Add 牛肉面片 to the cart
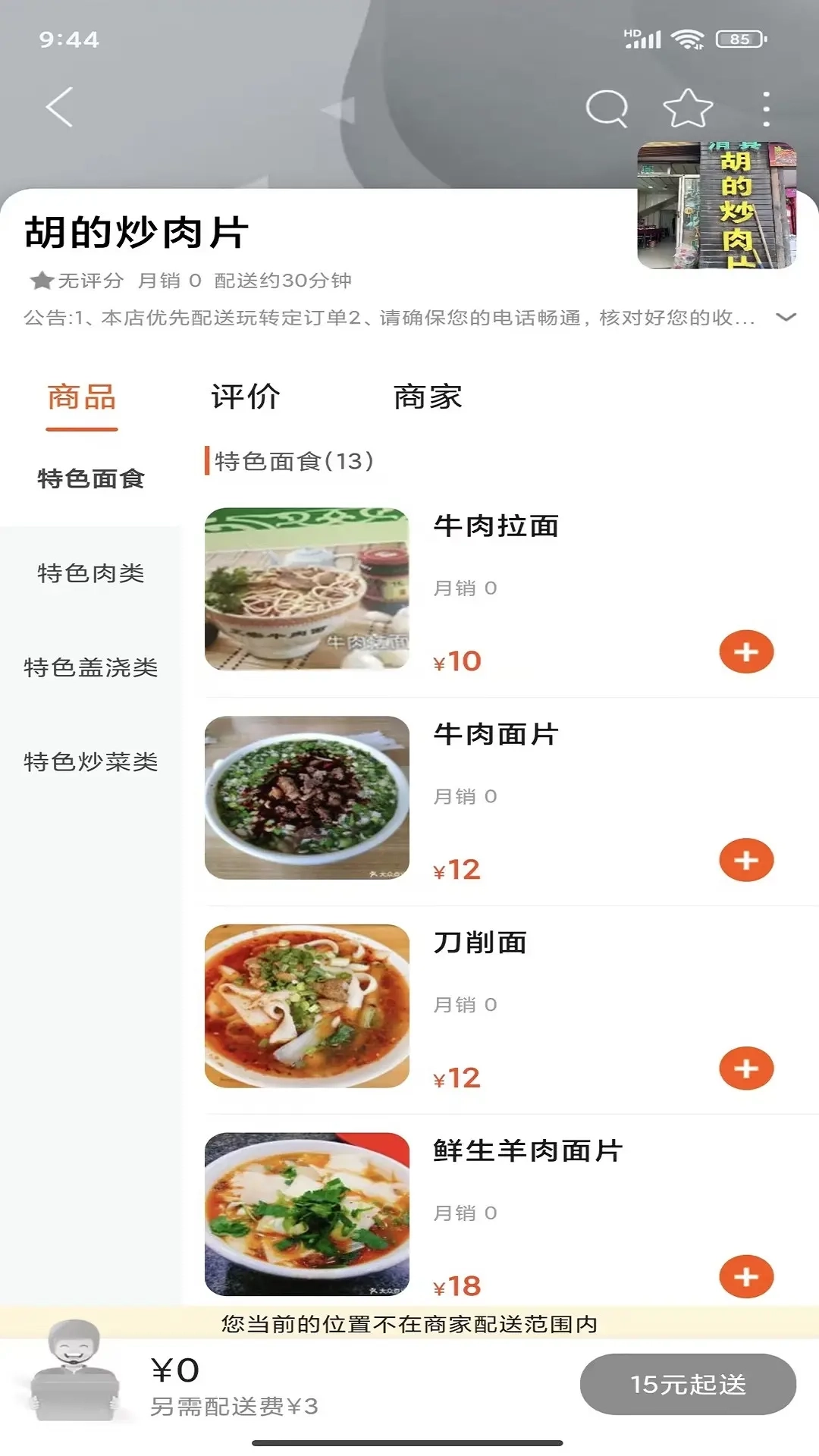 pyautogui.click(x=745, y=860)
